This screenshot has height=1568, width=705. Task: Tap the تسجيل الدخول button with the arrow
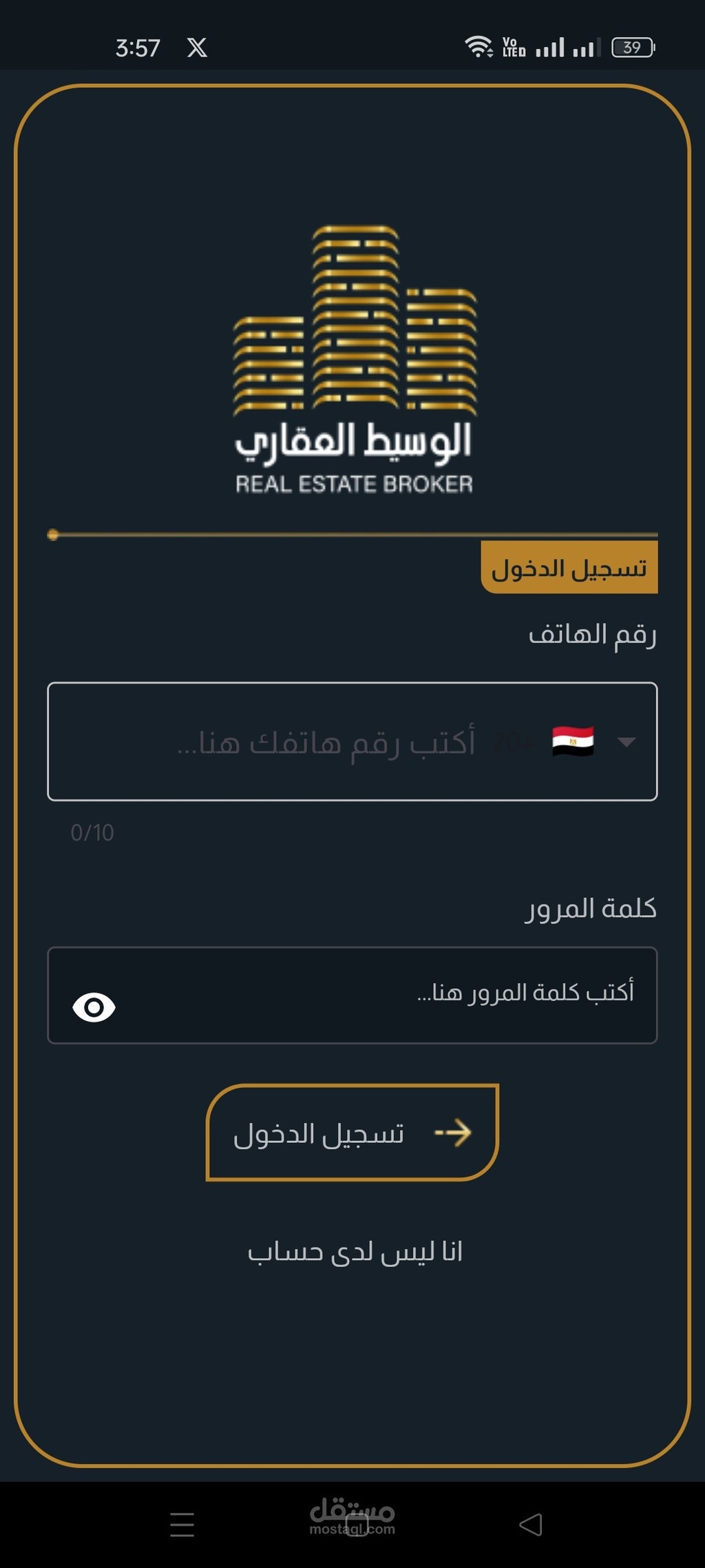tap(352, 1133)
